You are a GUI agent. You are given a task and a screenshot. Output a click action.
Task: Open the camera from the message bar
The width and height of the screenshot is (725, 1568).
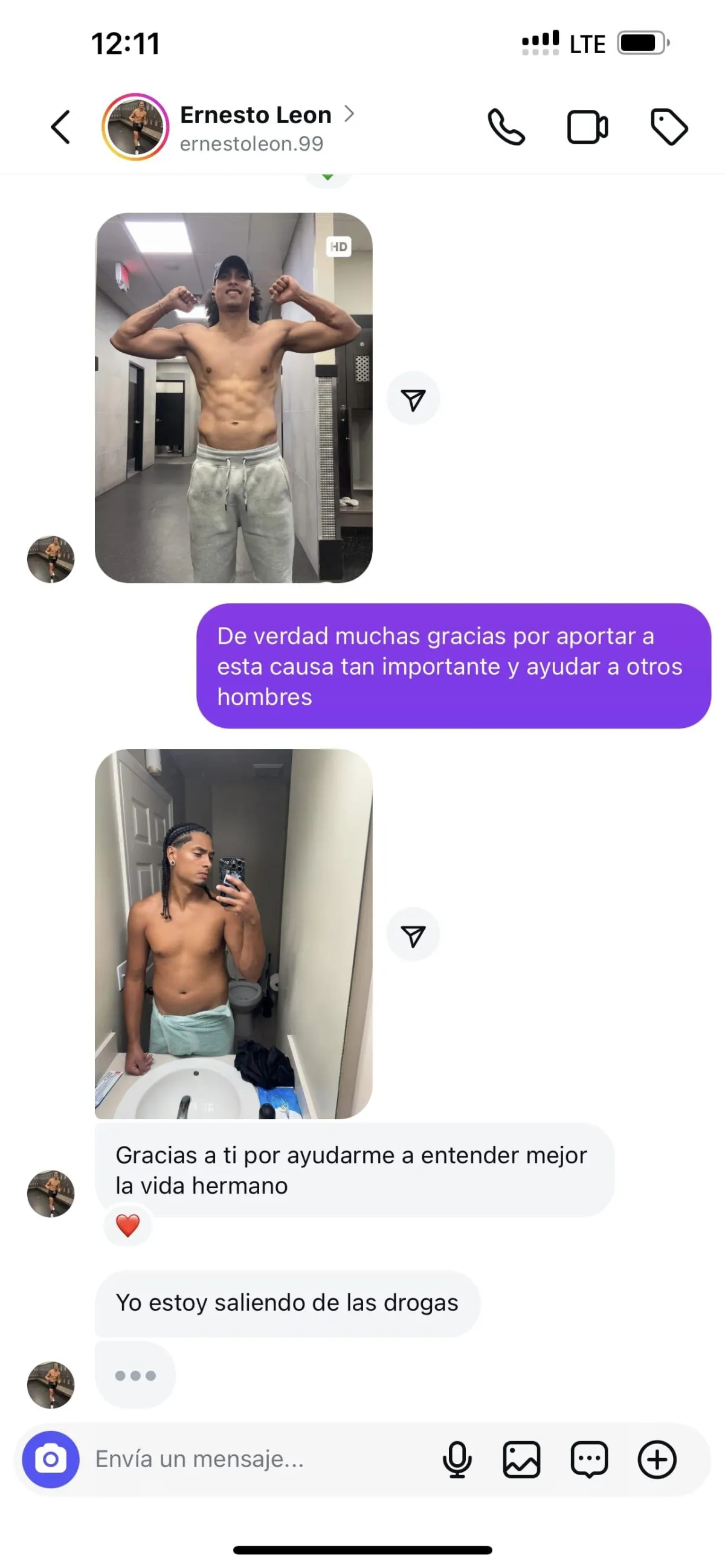click(x=51, y=1459)
